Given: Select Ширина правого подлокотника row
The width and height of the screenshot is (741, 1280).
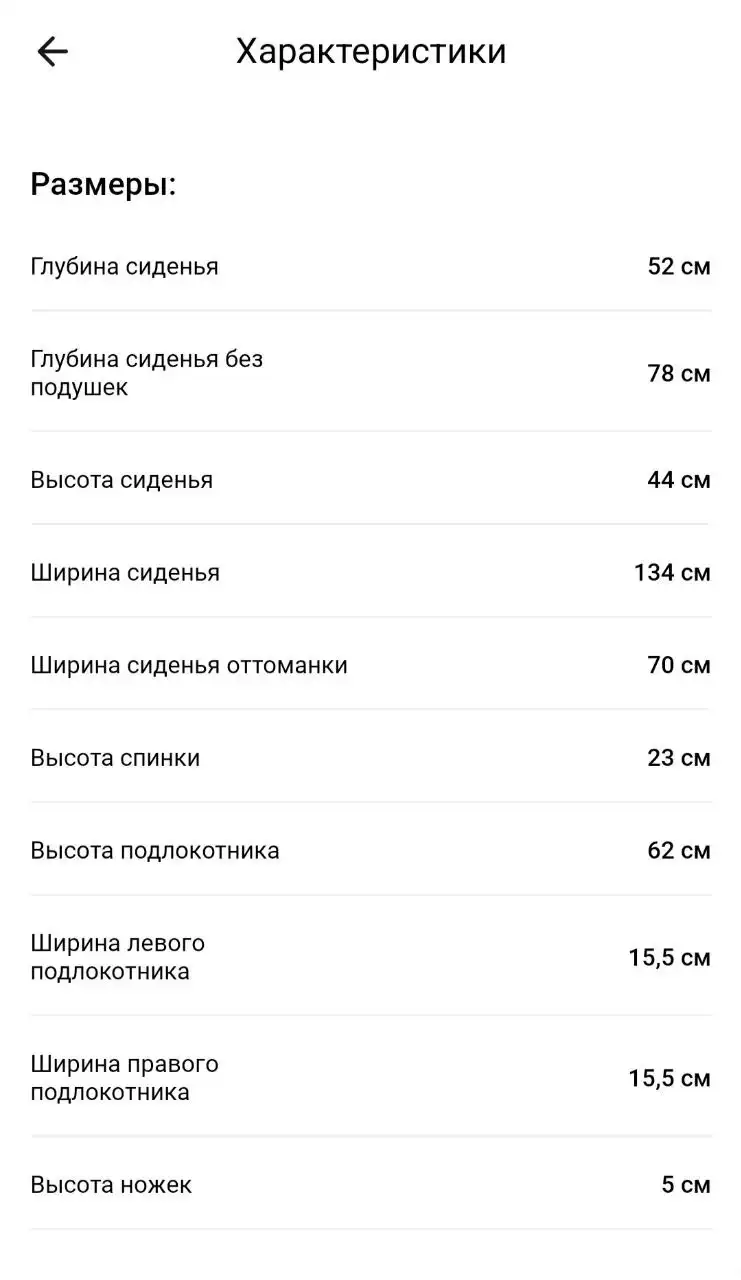Looking at the screenshot, I should tap(126, 1078).
